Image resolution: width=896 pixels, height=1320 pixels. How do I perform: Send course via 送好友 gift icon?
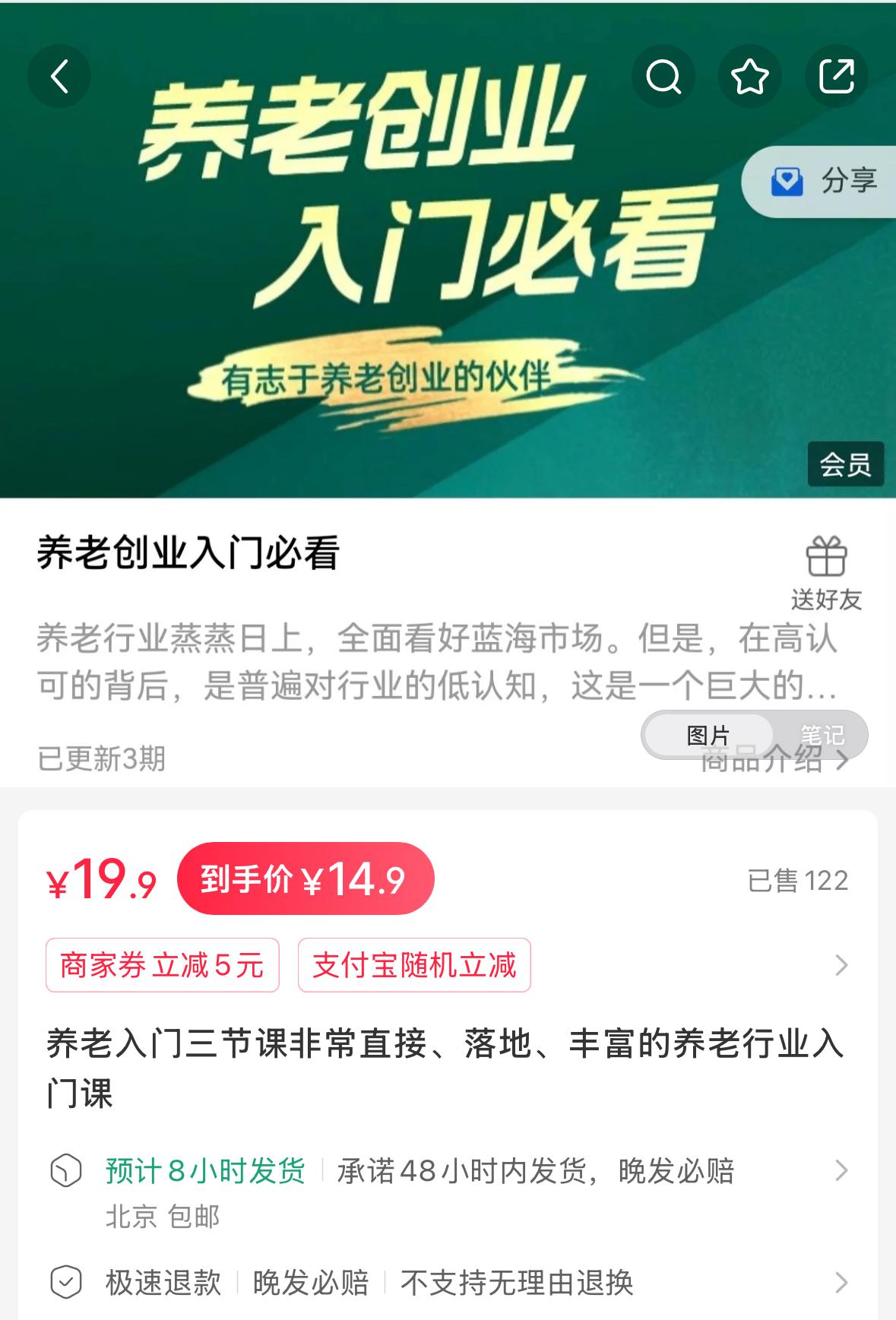pos(826,571)
